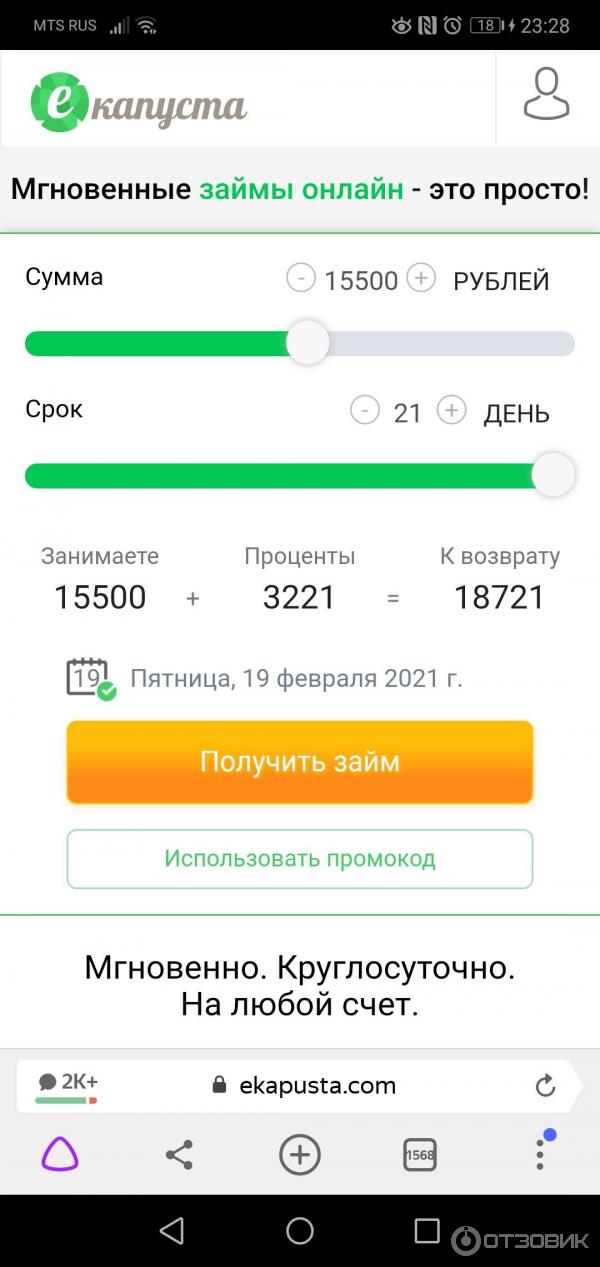
Task: Go to the system home screen
Action: (x=300, y=1230)
